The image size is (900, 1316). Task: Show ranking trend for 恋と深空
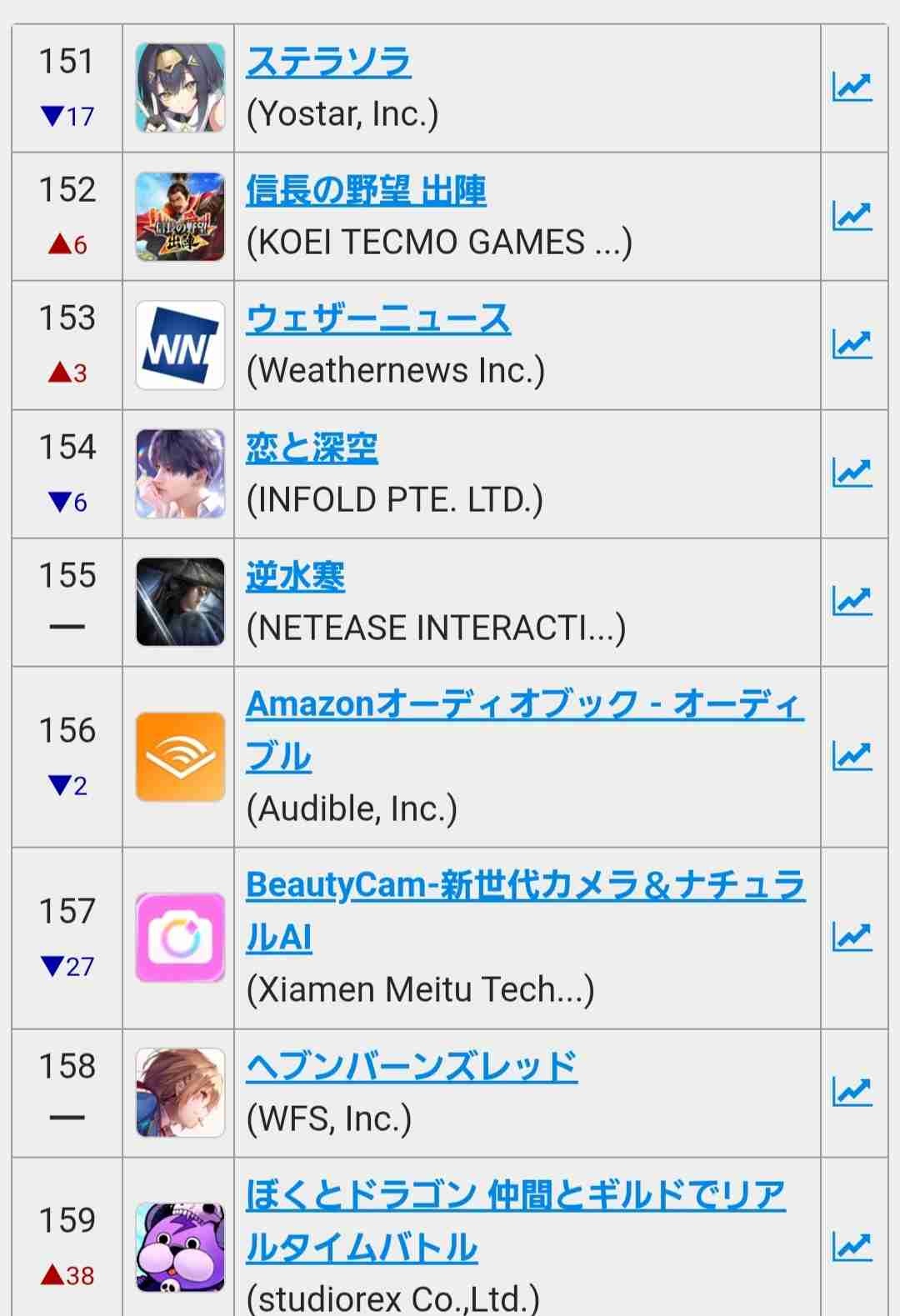pyautogui.click(x=852, y=473)
